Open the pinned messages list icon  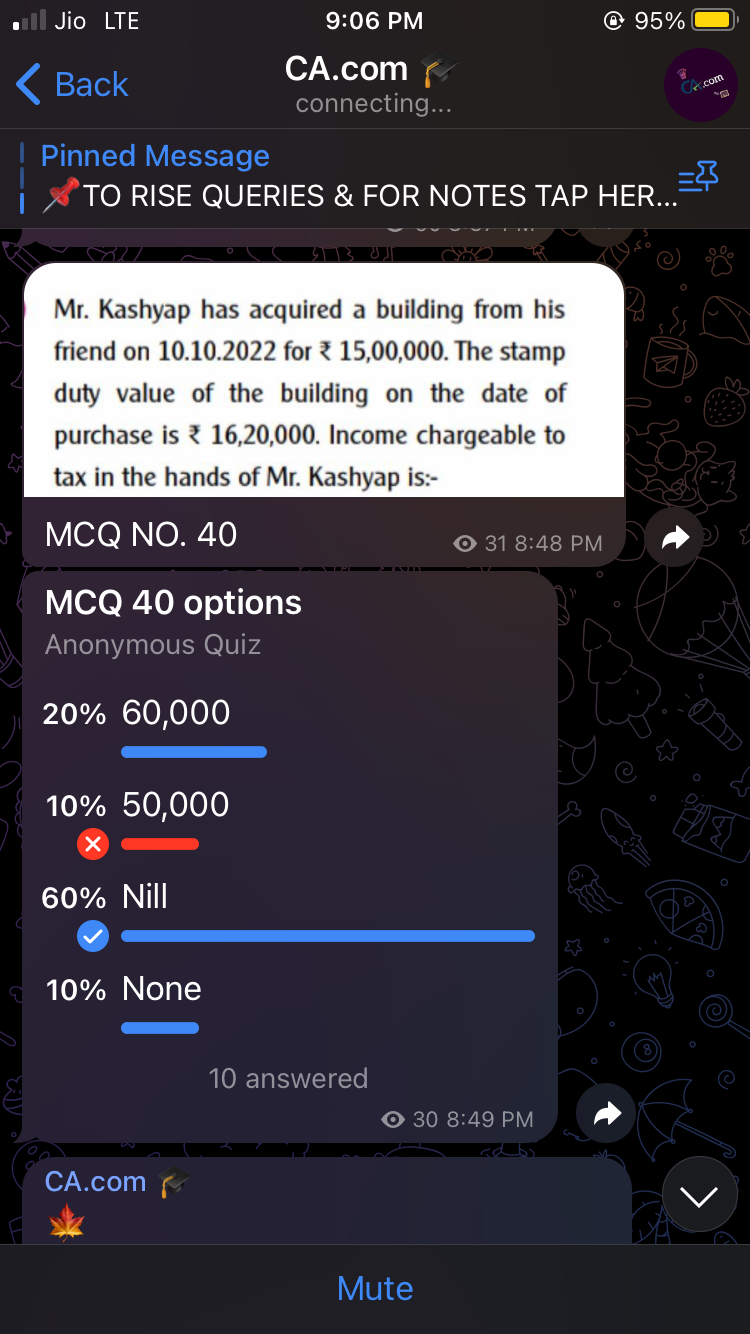[698, 178]
